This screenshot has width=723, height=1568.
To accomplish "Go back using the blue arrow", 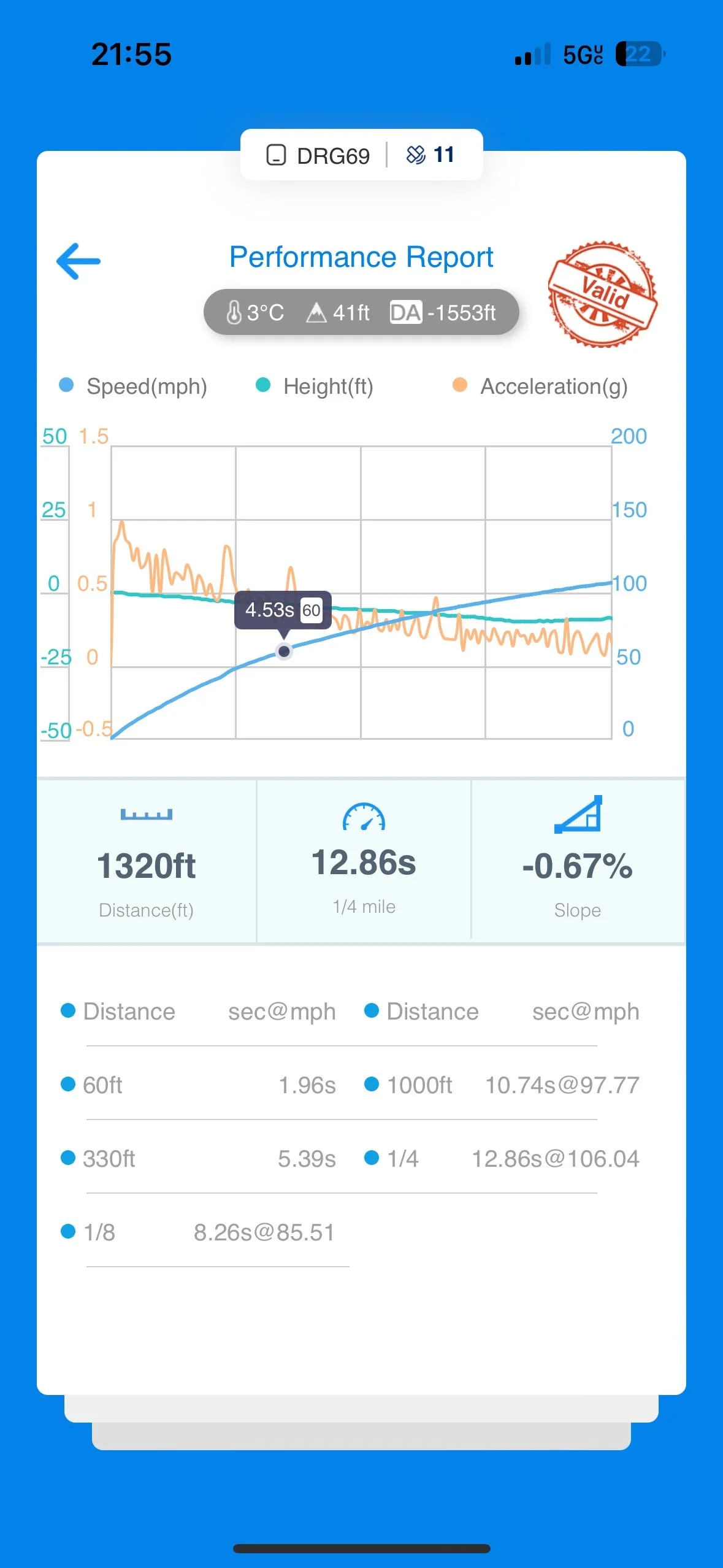I will click(78, 261).
